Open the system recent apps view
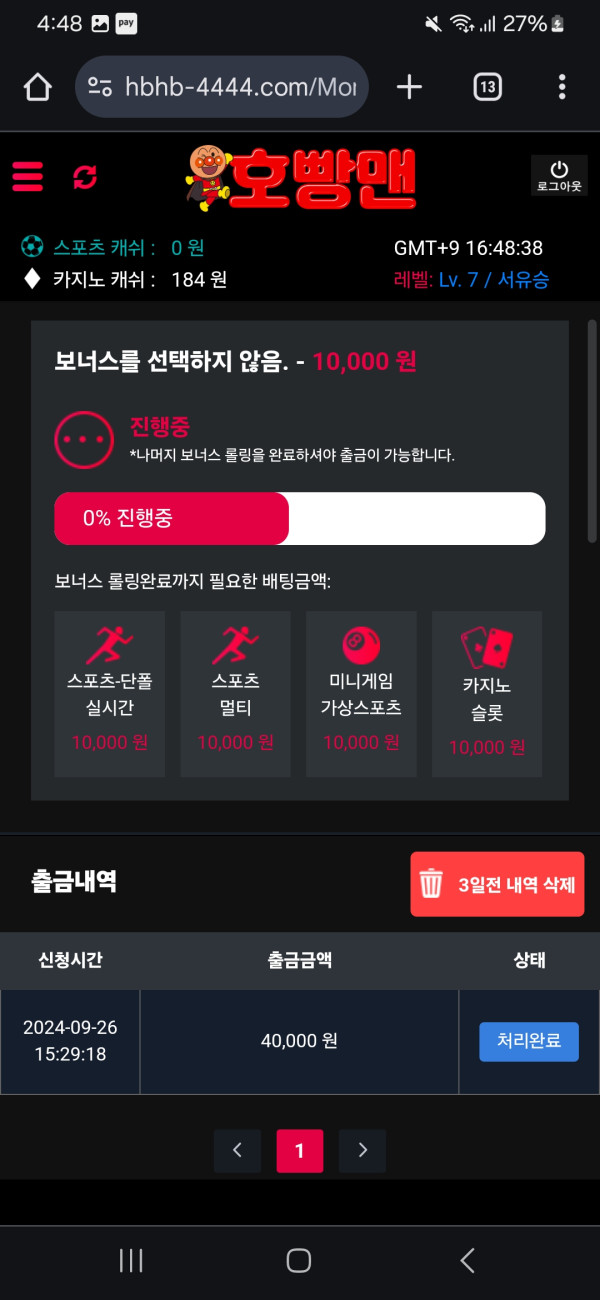 tap(131, 1261)
